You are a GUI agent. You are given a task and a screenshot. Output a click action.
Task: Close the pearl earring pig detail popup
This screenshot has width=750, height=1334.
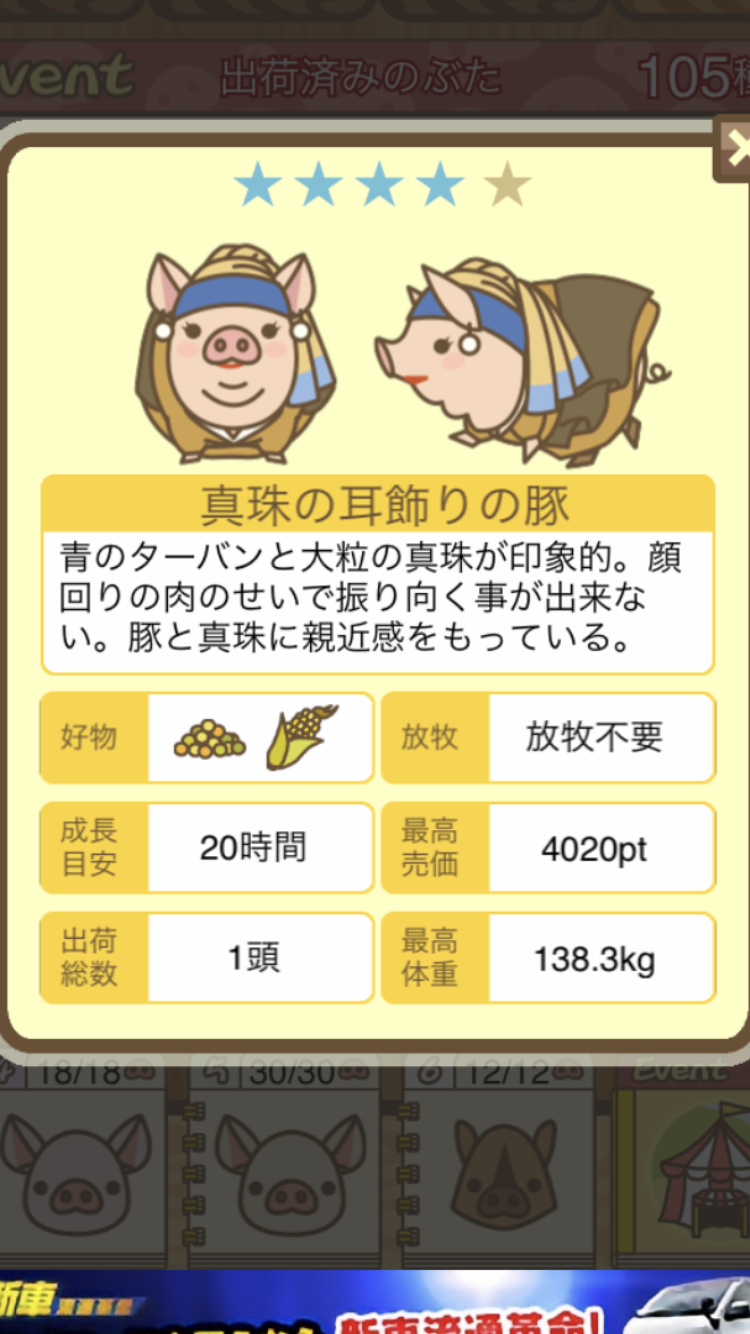click(x=734, y=149)
